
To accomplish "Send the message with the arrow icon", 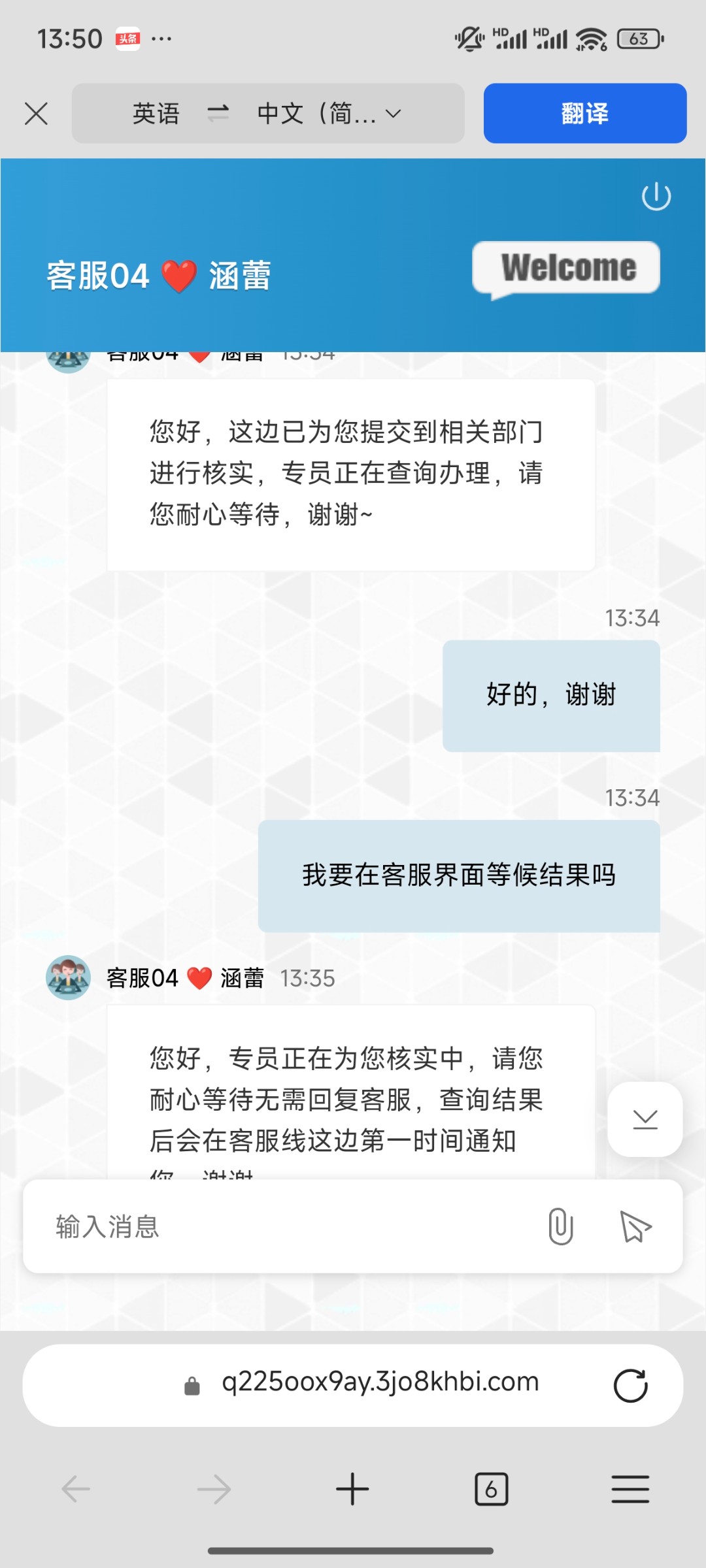I will click(x=635, y=1226).
